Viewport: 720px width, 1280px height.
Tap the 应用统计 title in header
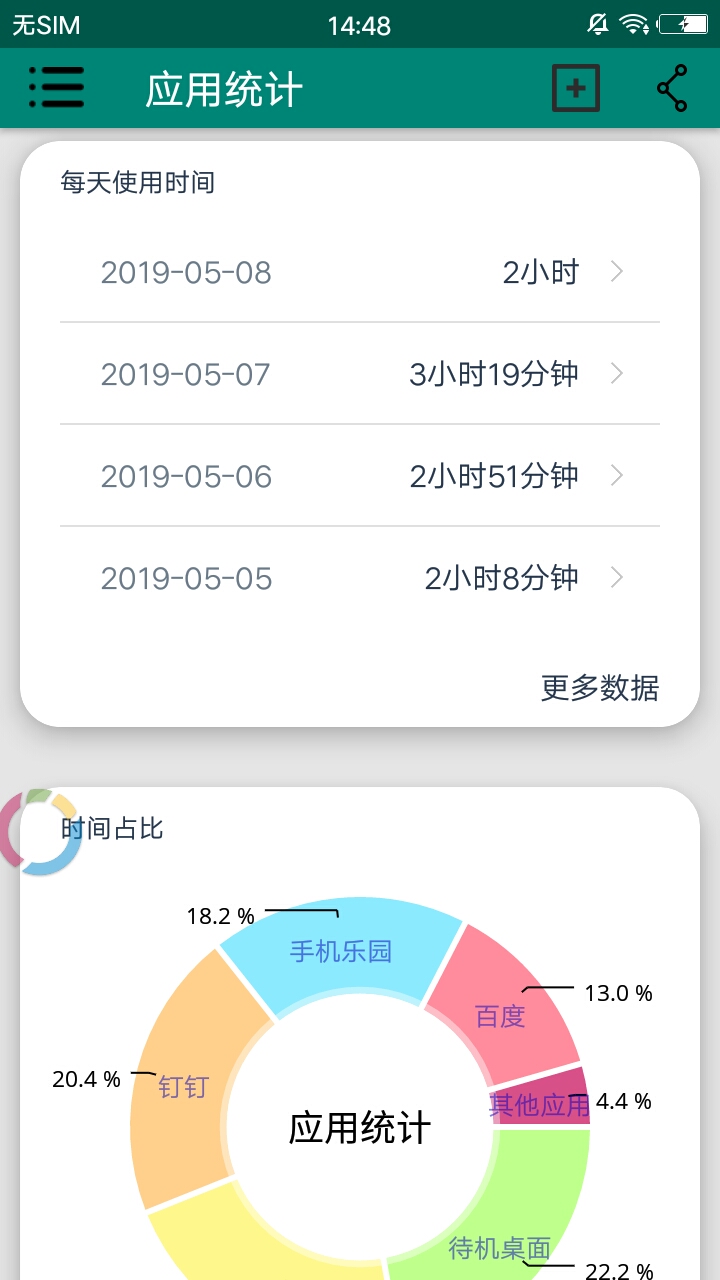(222, 89)
